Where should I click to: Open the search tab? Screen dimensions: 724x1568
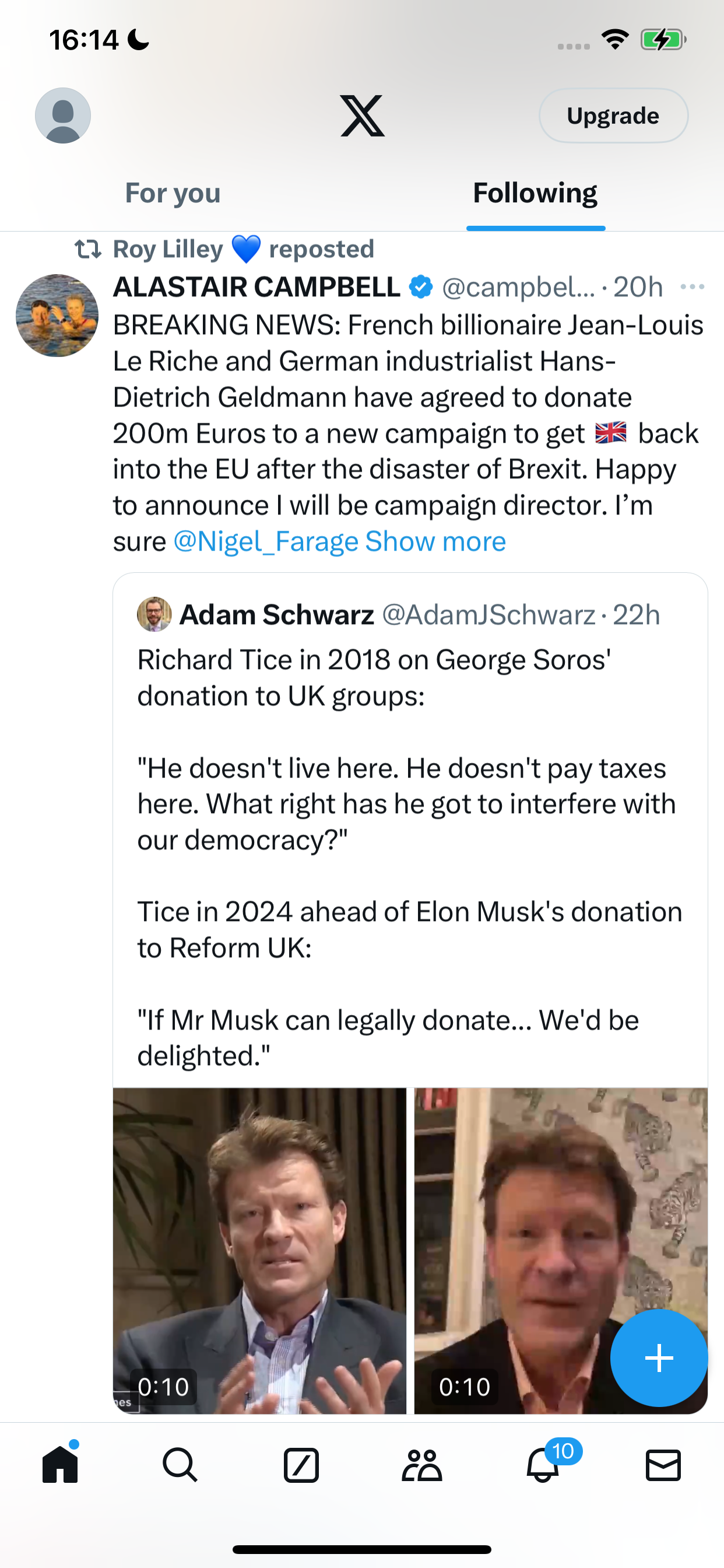tap(180, 1464)
